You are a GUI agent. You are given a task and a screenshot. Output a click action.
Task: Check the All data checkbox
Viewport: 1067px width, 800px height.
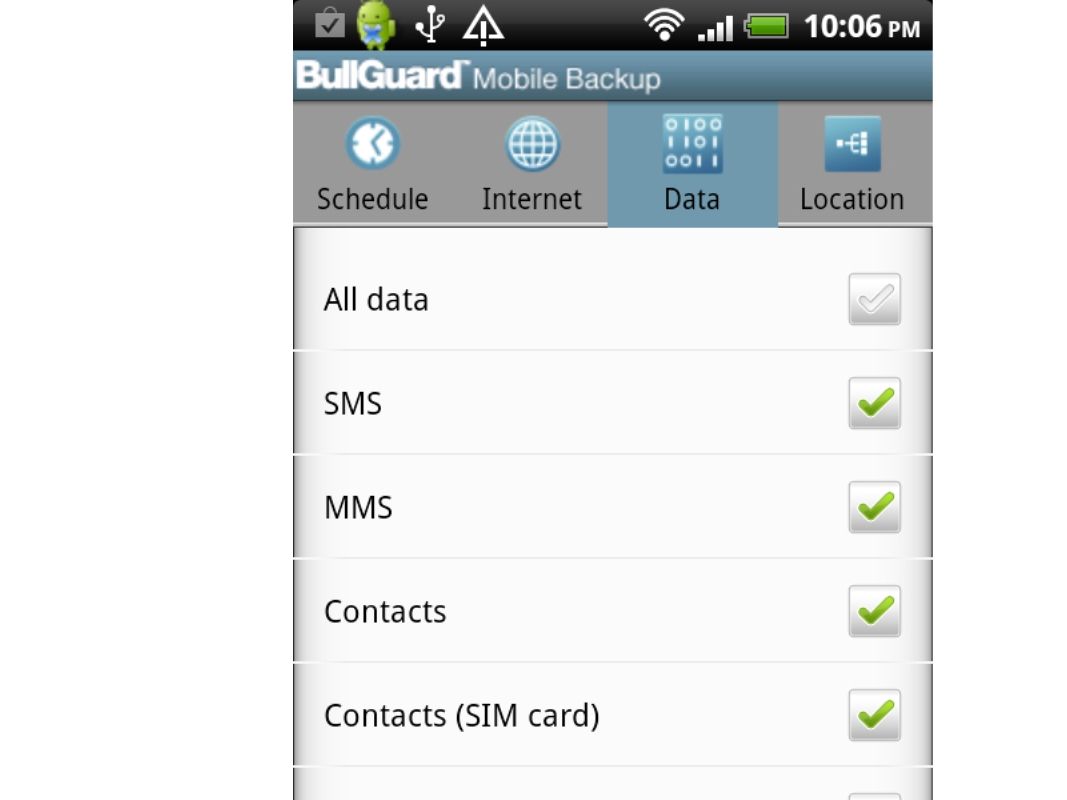click(x=874, y=299)
